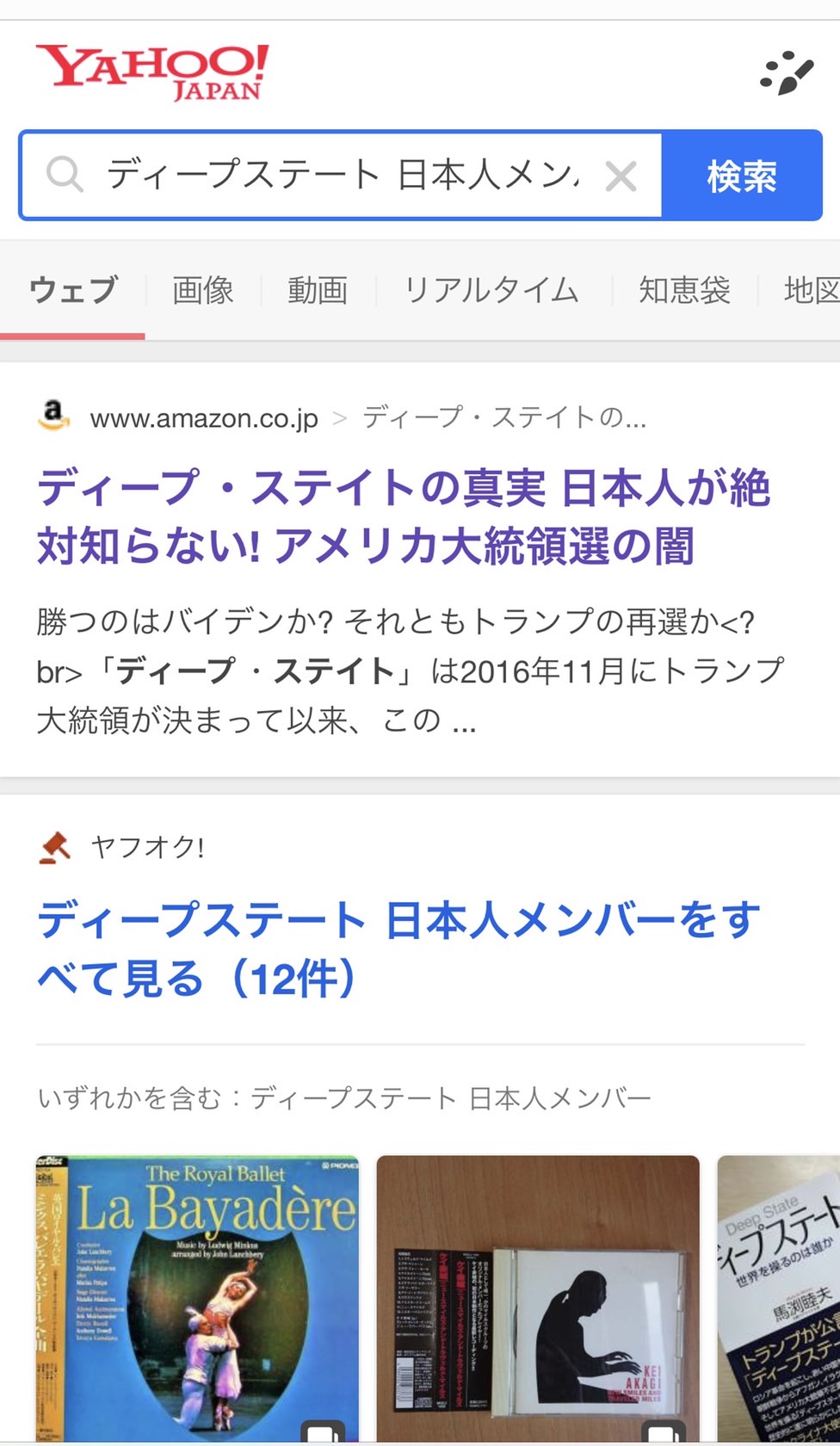Open the Deep State book auction item
This screenshot has height=1446, width=840.
(x=779, y=1298)
